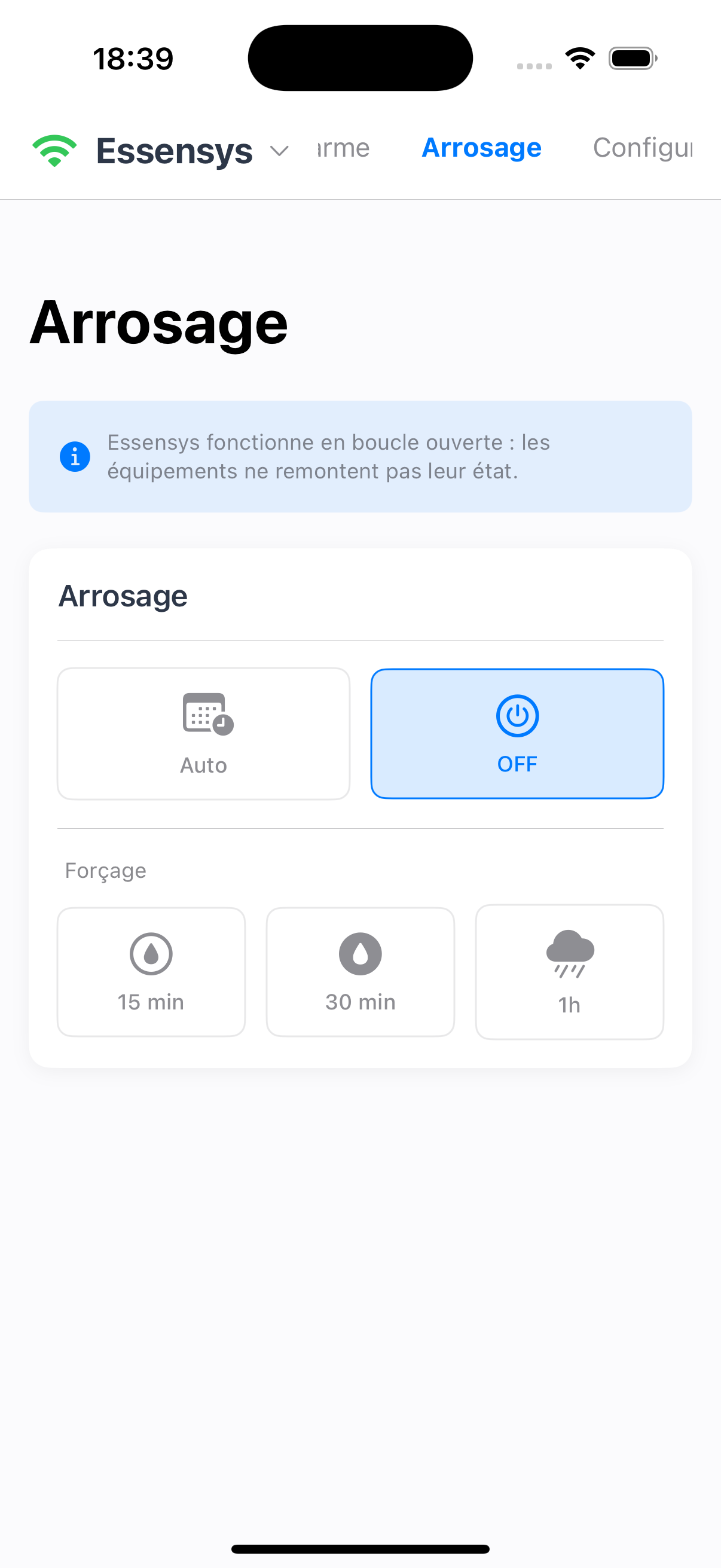Expand the Essensys dropdown

coord(279,150)
